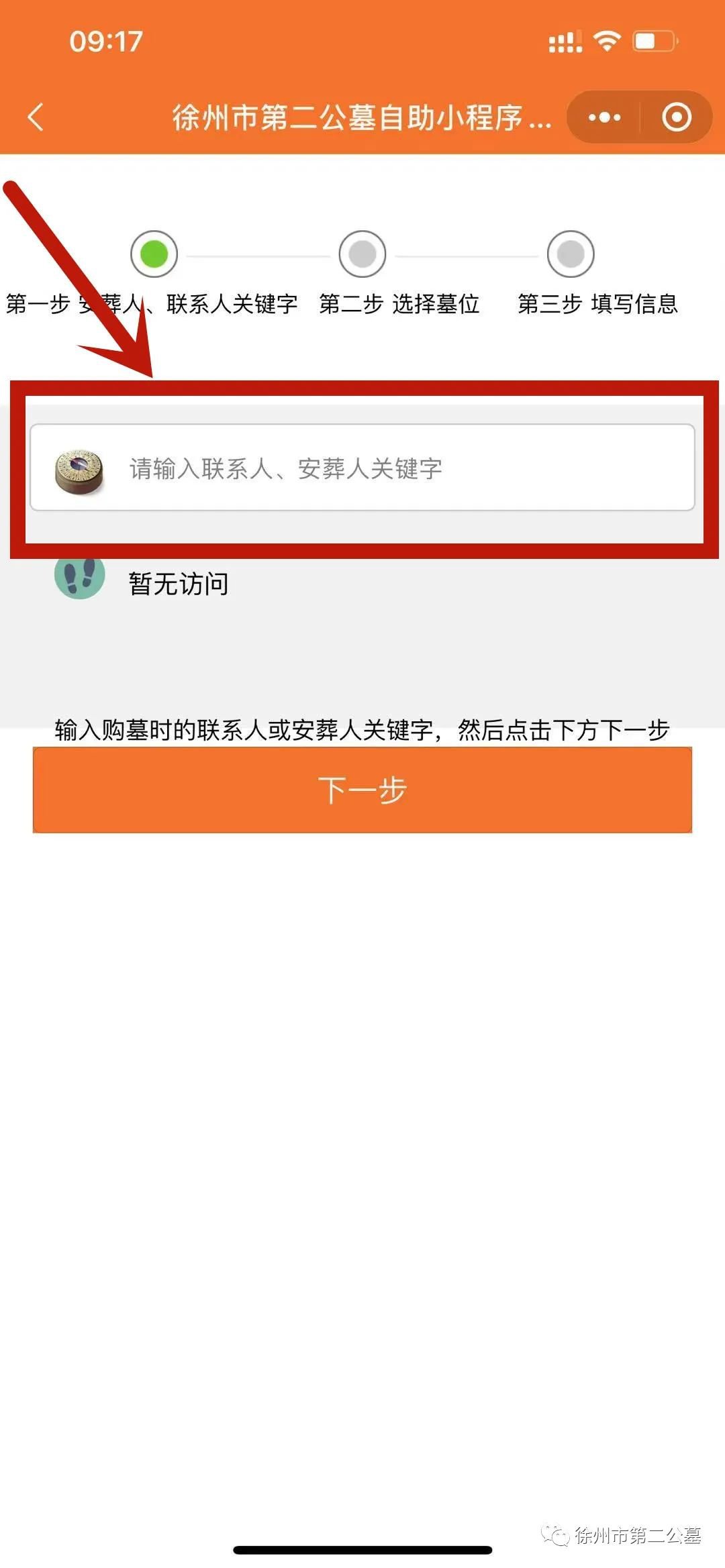Go back using the top-left arrow
This screenshot has width=725, height=1568.
36,117
